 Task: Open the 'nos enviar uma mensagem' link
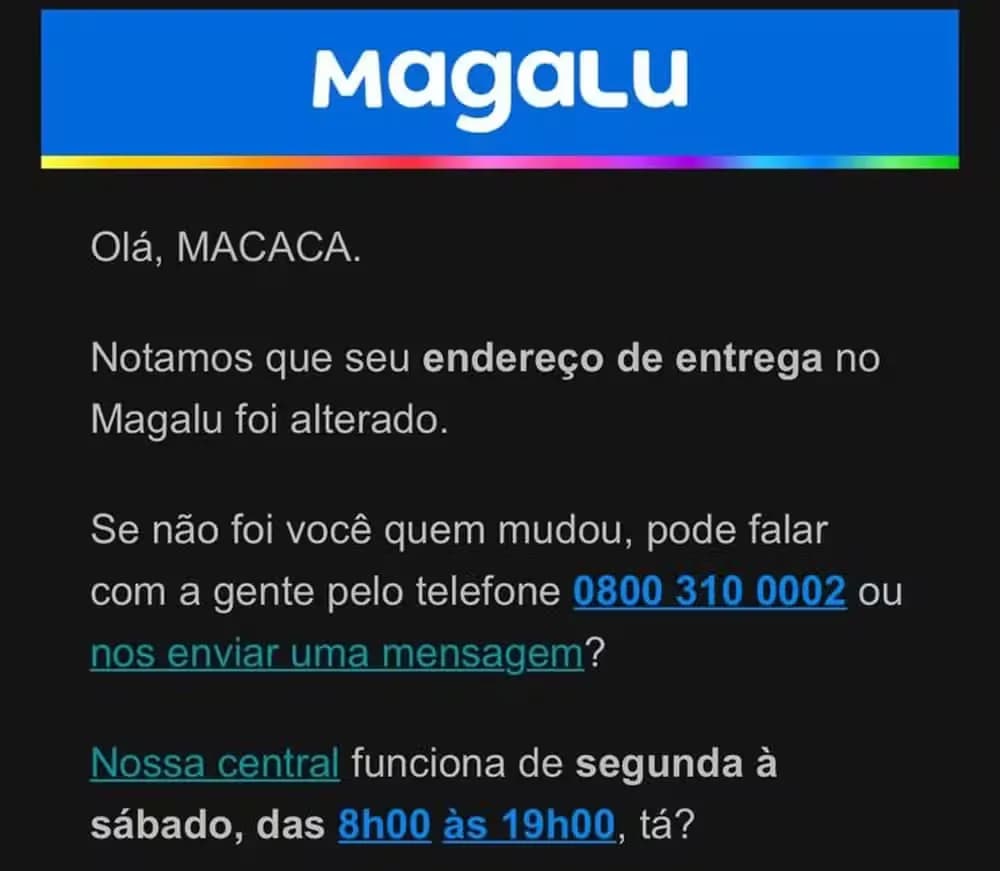pos(336,654)
